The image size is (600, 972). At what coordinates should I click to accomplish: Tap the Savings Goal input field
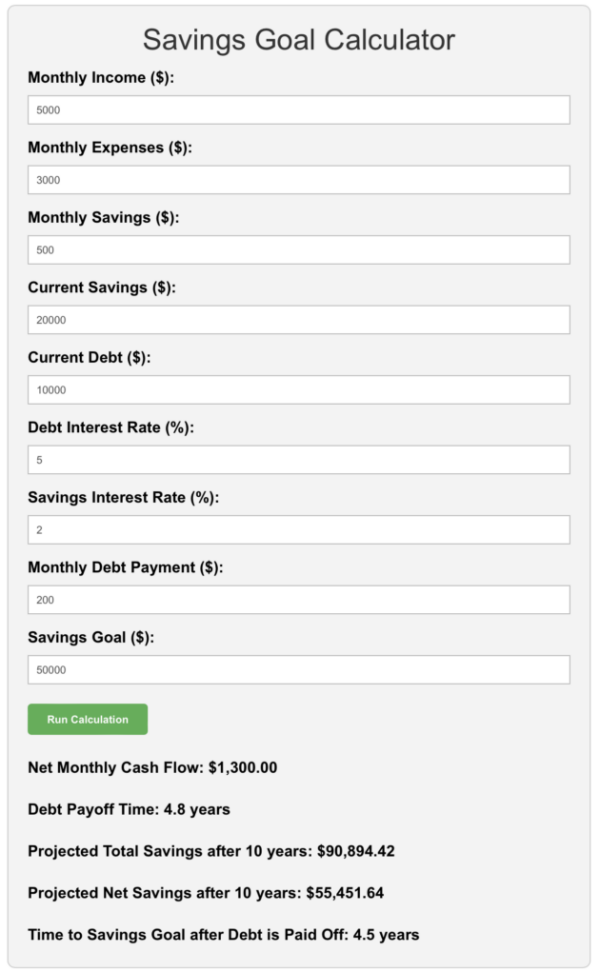[299, 670]
